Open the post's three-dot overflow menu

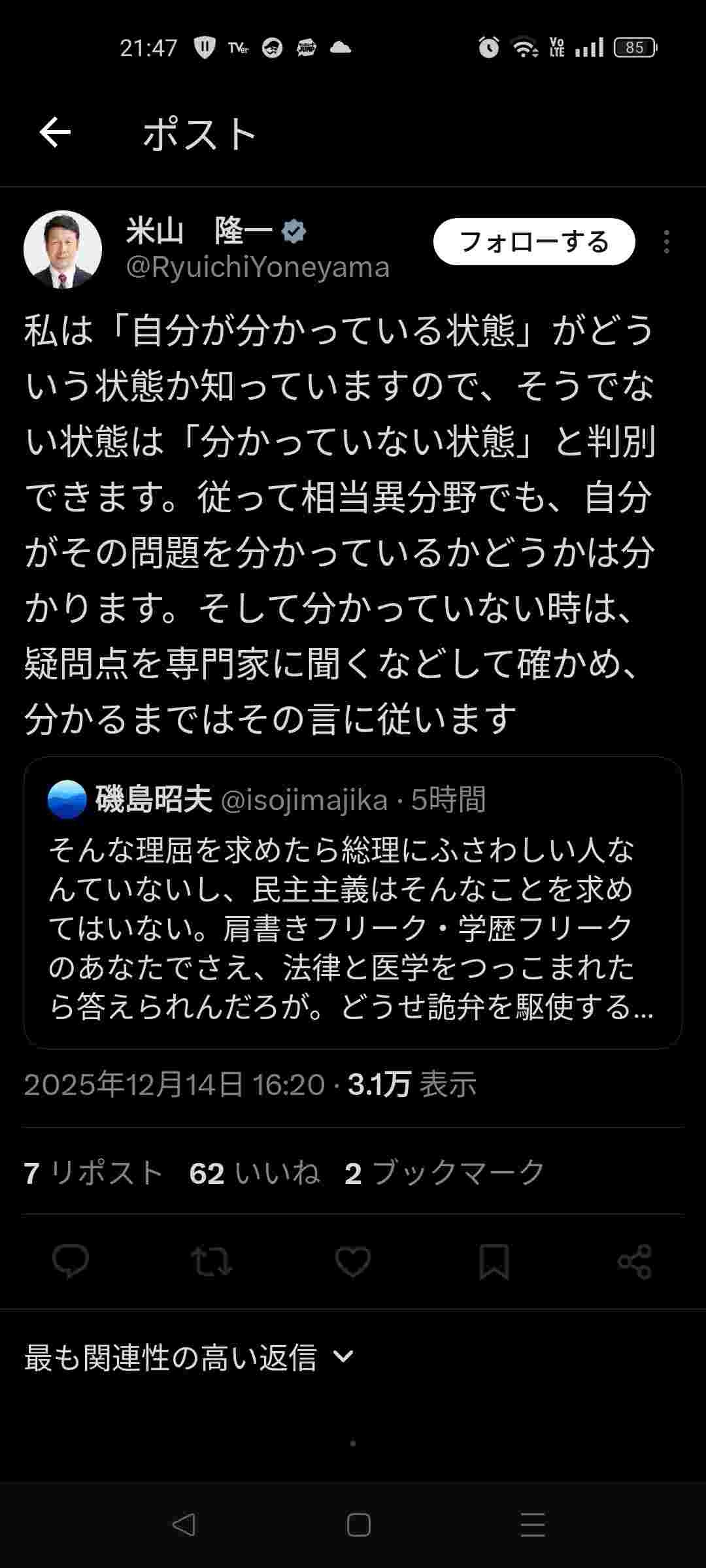point(666,242)
